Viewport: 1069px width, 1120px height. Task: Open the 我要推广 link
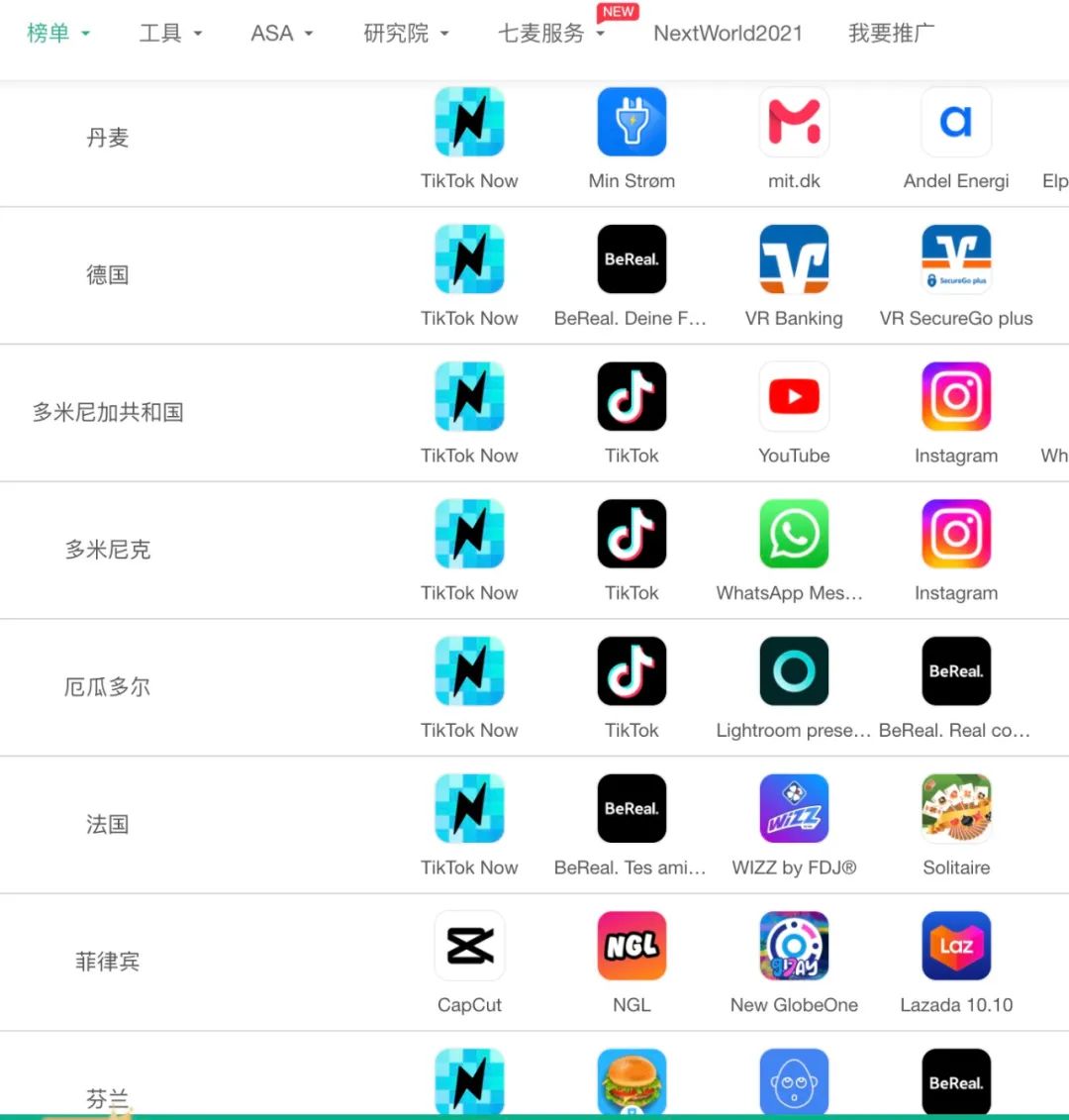click(x=891, y=33)
